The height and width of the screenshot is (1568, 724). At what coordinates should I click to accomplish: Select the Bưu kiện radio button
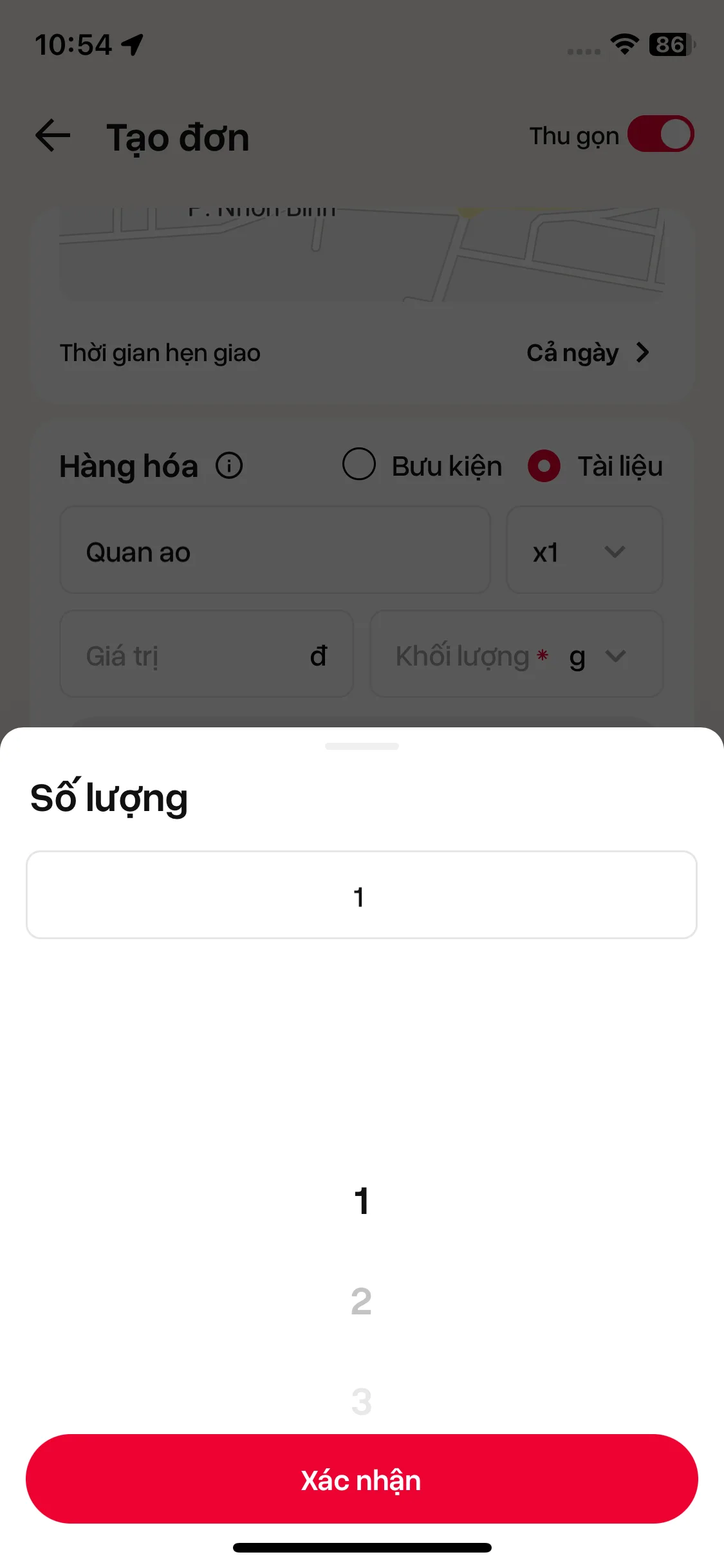click(359, 465)
